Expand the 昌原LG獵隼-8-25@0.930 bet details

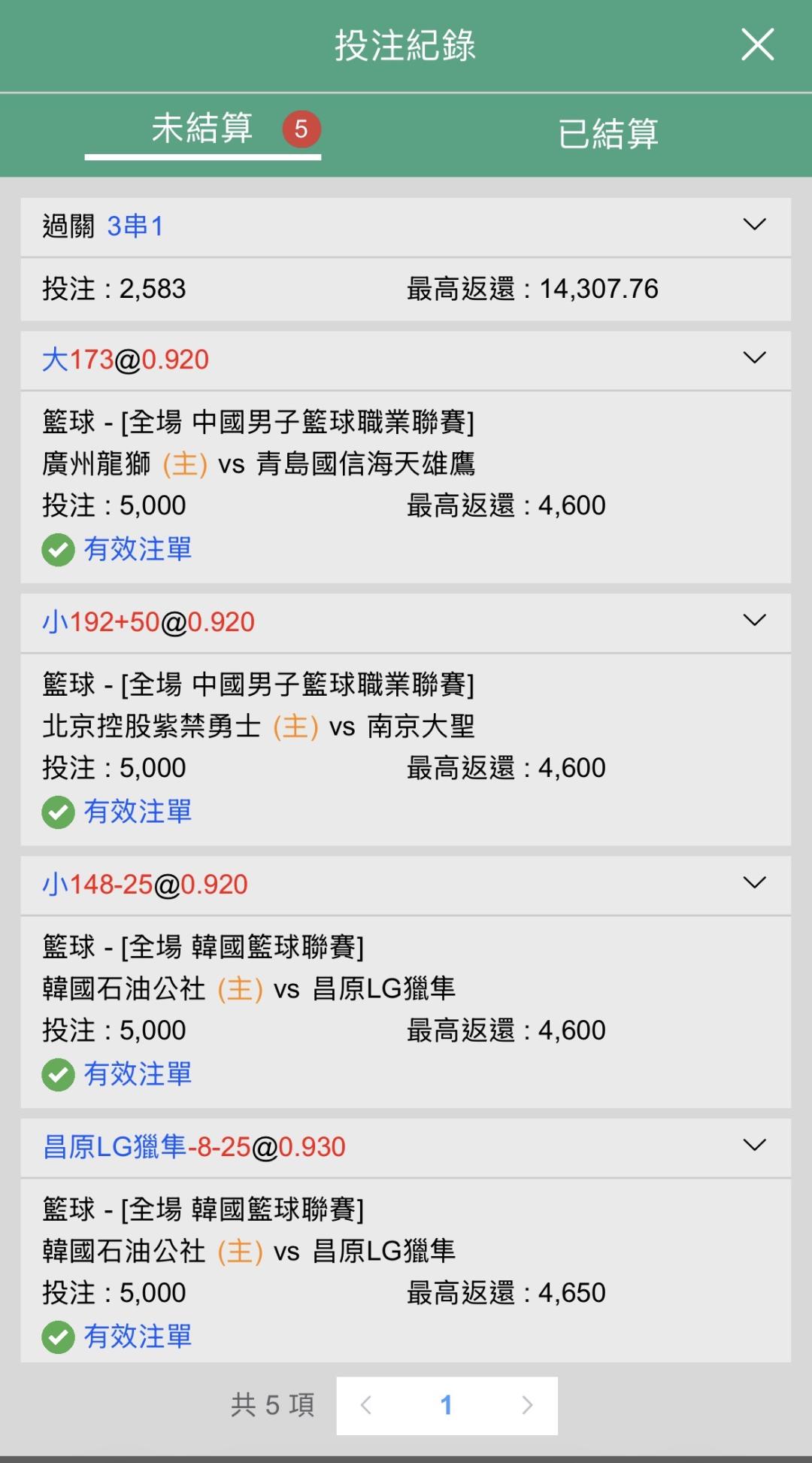(x=754, y=1146)
